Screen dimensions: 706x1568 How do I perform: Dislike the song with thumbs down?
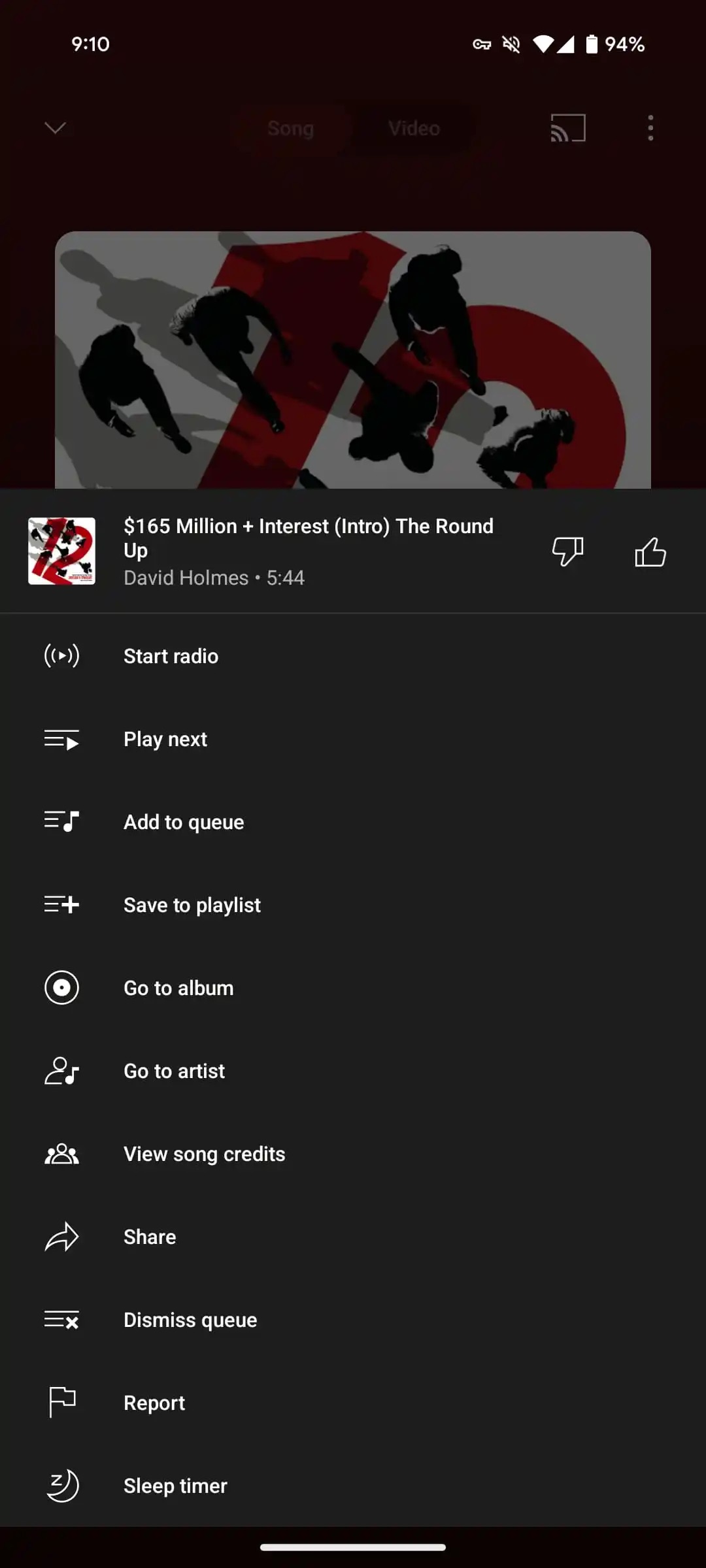(x=567, y=551)
